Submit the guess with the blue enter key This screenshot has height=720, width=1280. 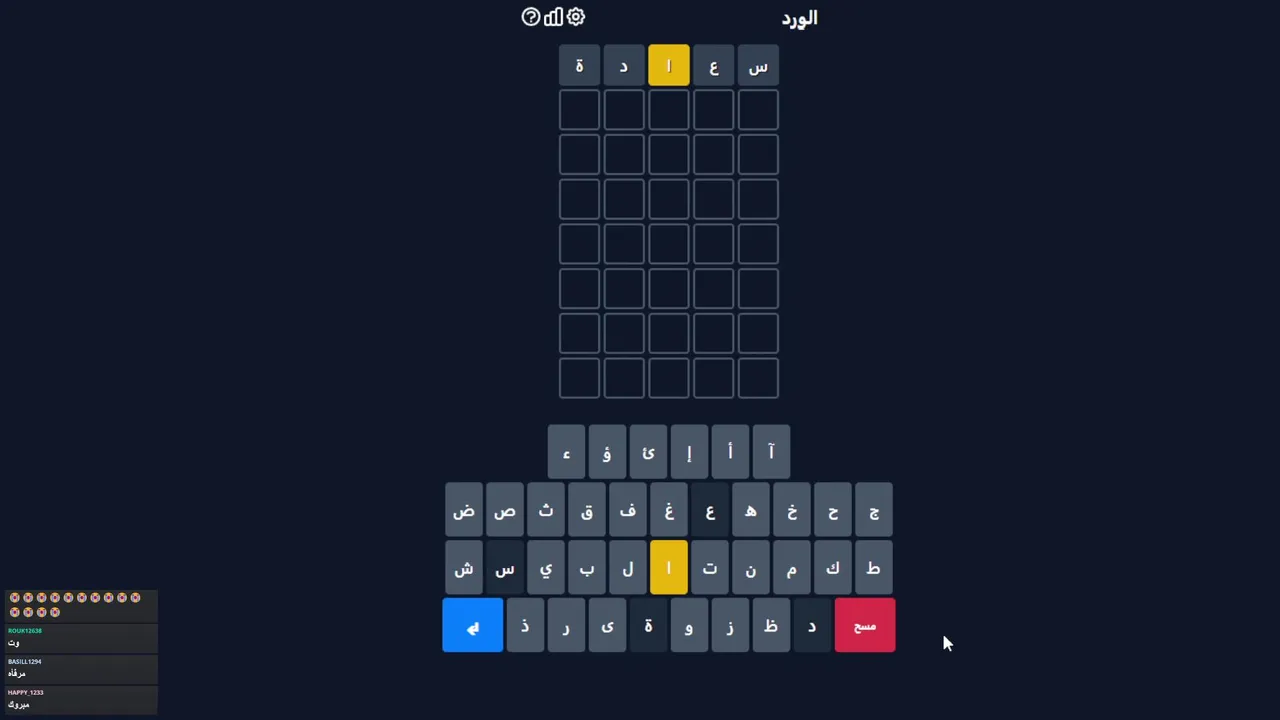tap(472, 626)
